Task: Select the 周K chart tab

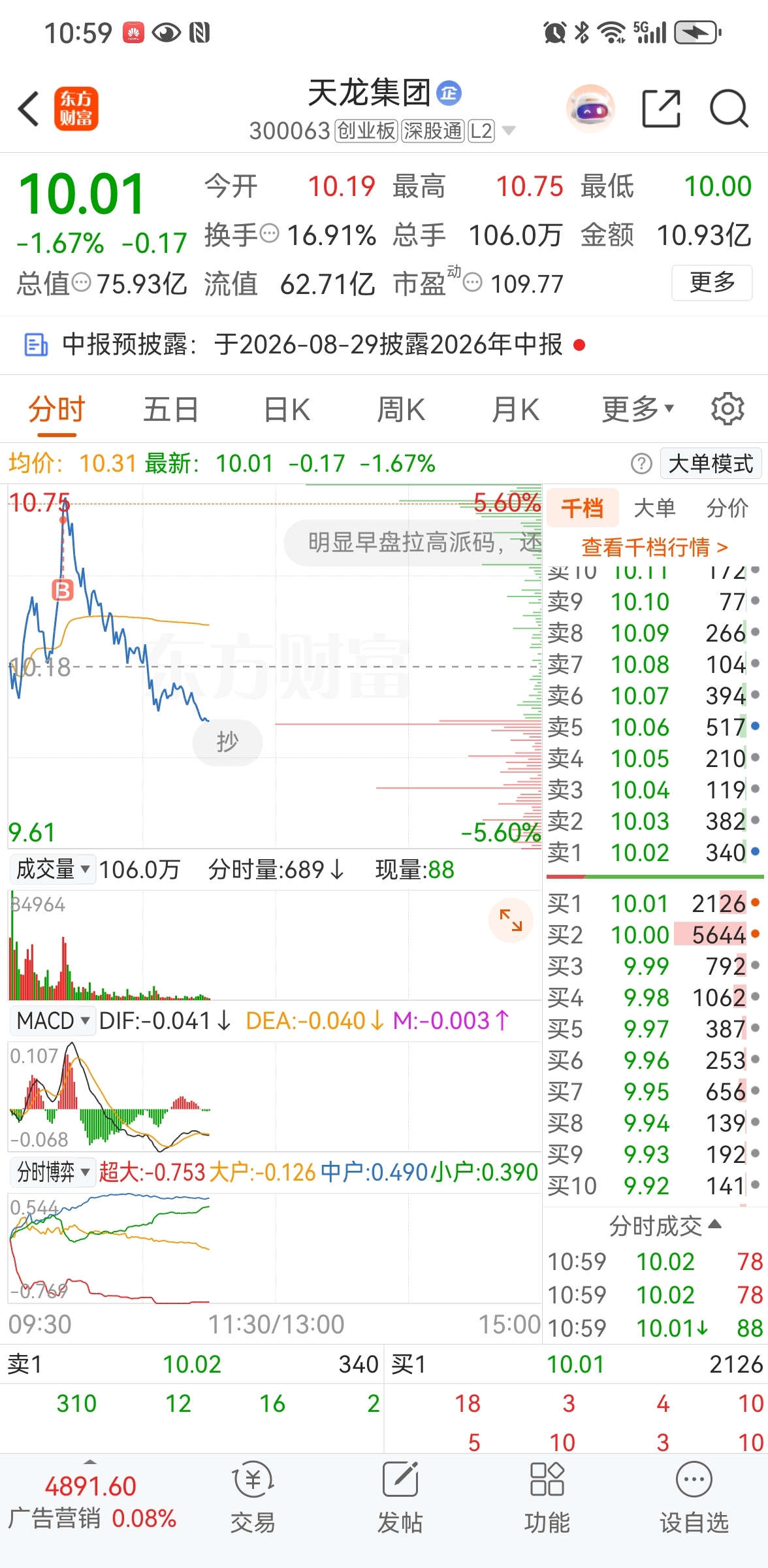Action: 401,410
